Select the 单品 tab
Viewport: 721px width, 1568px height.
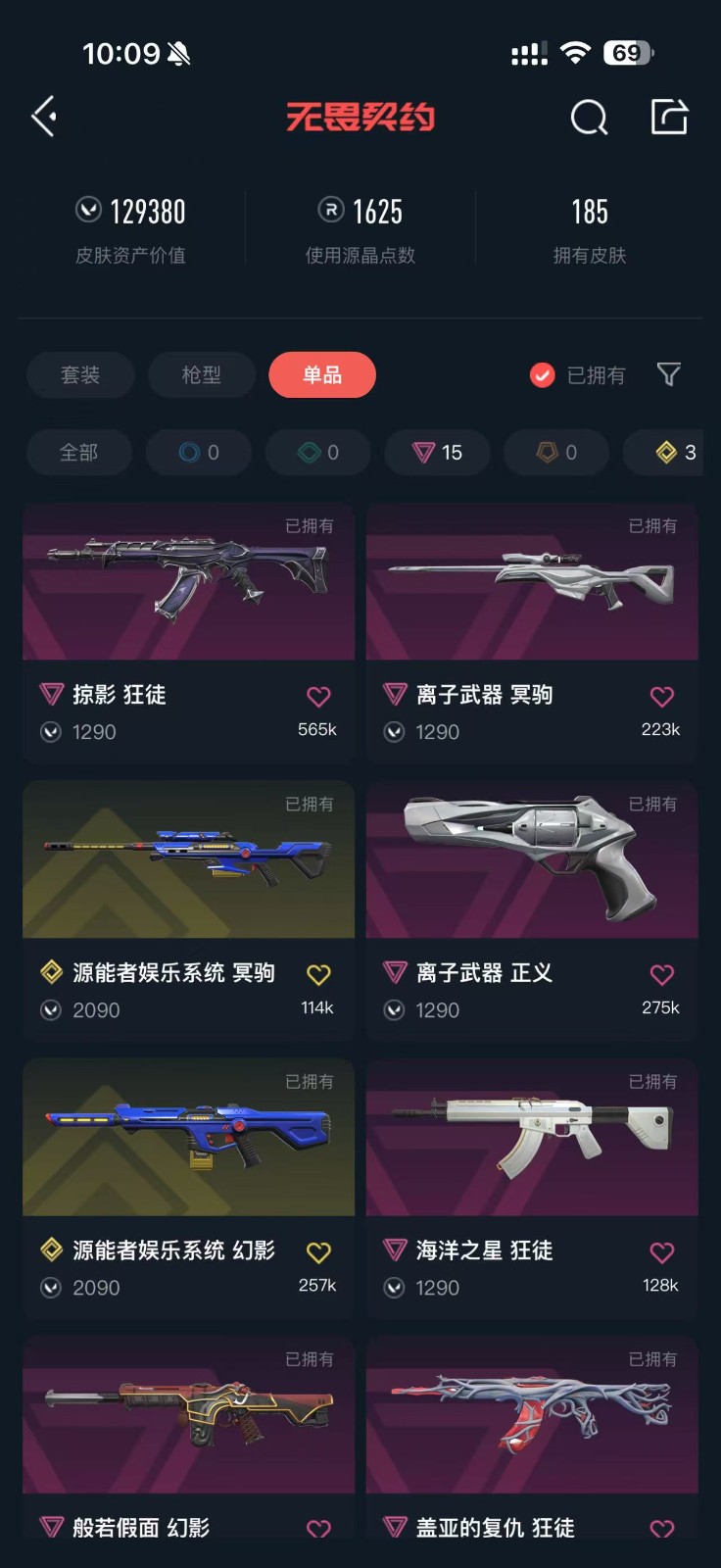tap(322, 374)
